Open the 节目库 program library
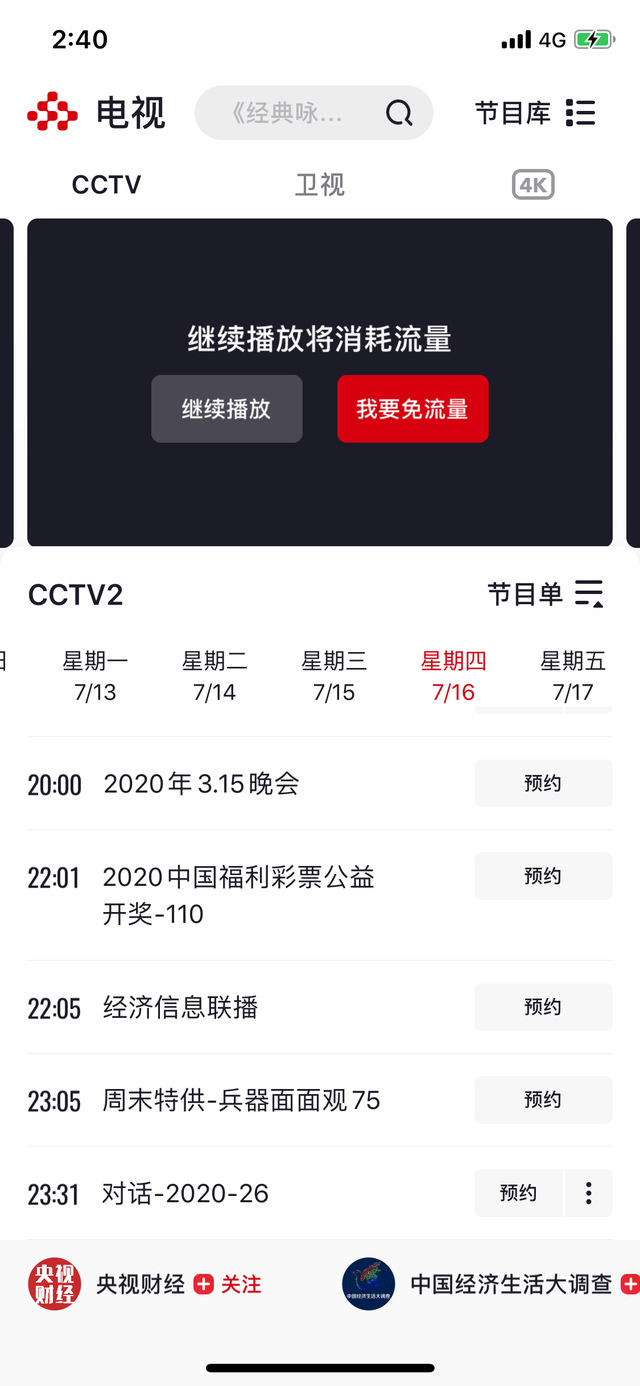The image size is (640, 1386). pyautogui.click(x=535, y=113)
